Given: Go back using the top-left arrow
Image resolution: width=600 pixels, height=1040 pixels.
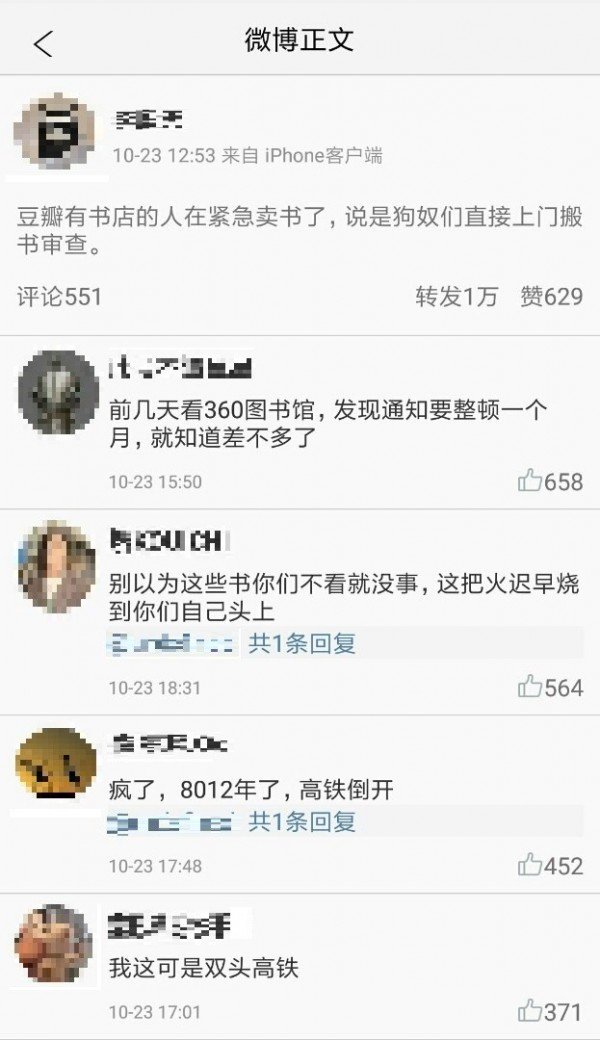Looking at the screenshot, I should pyautogui.click(x=42, y=43).
